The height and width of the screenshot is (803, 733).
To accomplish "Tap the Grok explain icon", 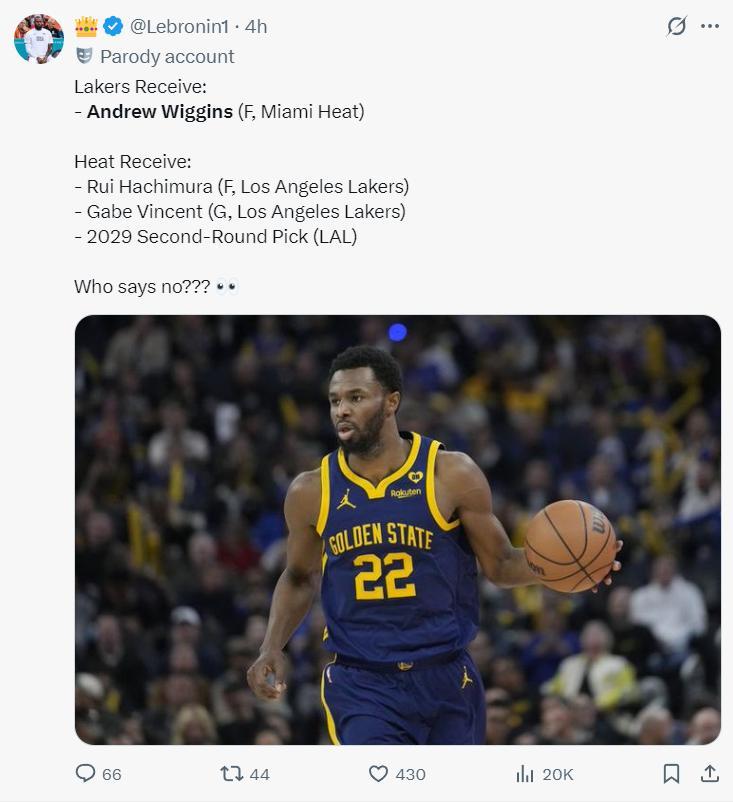I will (x=677, y=27).
